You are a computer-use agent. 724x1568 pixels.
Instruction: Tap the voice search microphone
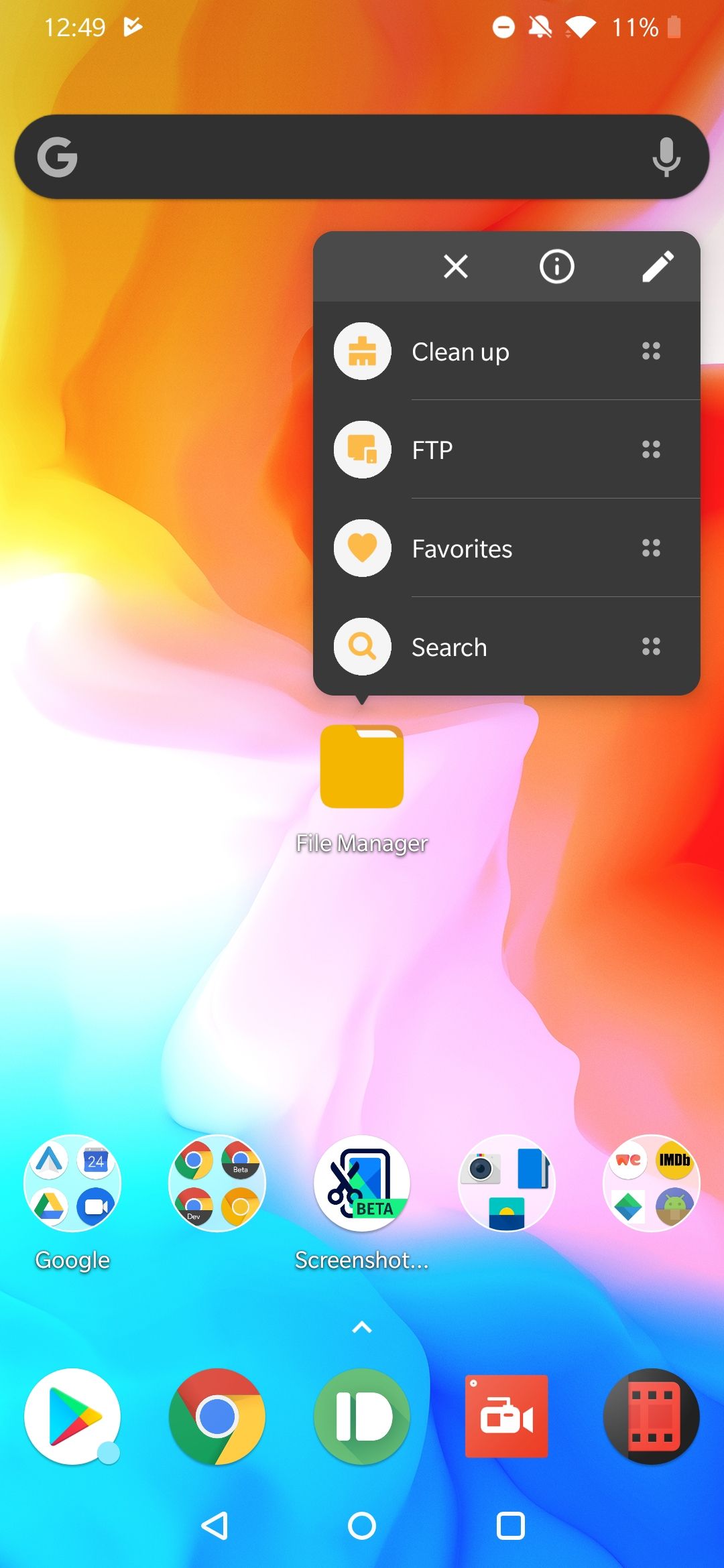[x=666, y=156]
